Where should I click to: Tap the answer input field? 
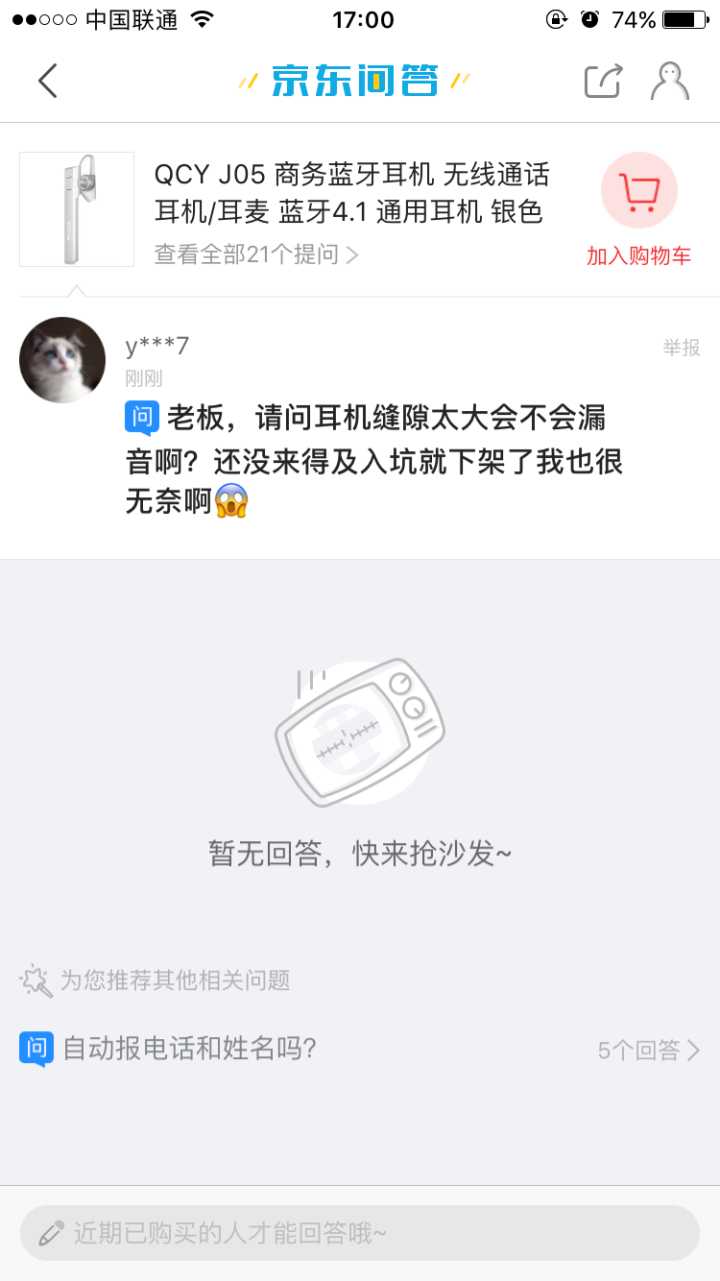[x=360, y=1233]
